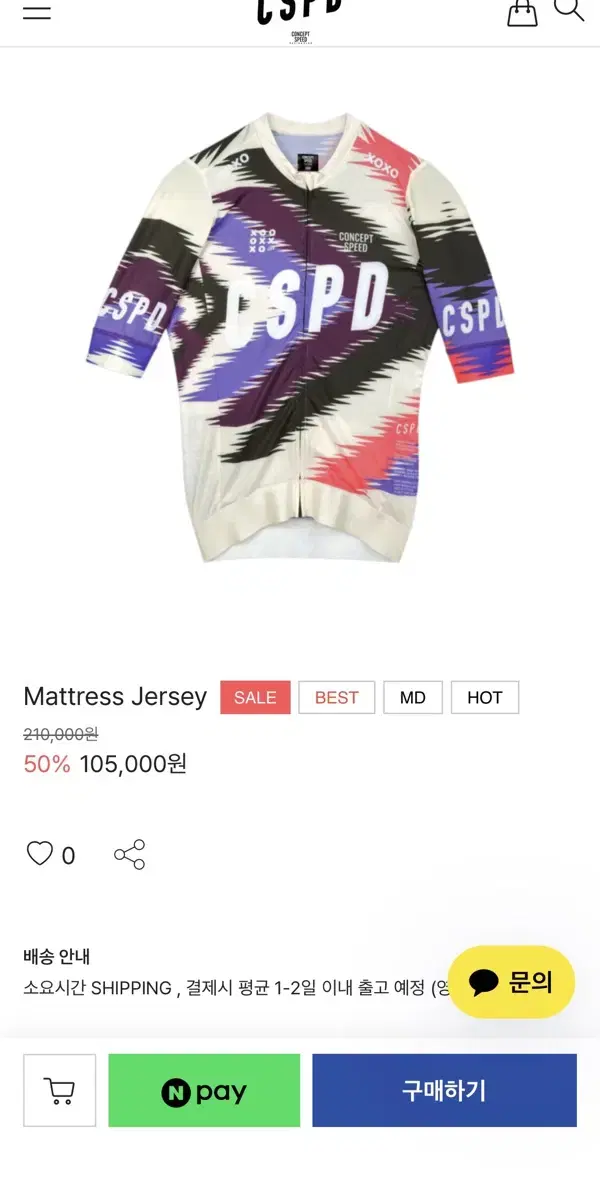Viewport: 600px width, 1200px height.
Task: Open the search icon
Action: tap(569, 9)
